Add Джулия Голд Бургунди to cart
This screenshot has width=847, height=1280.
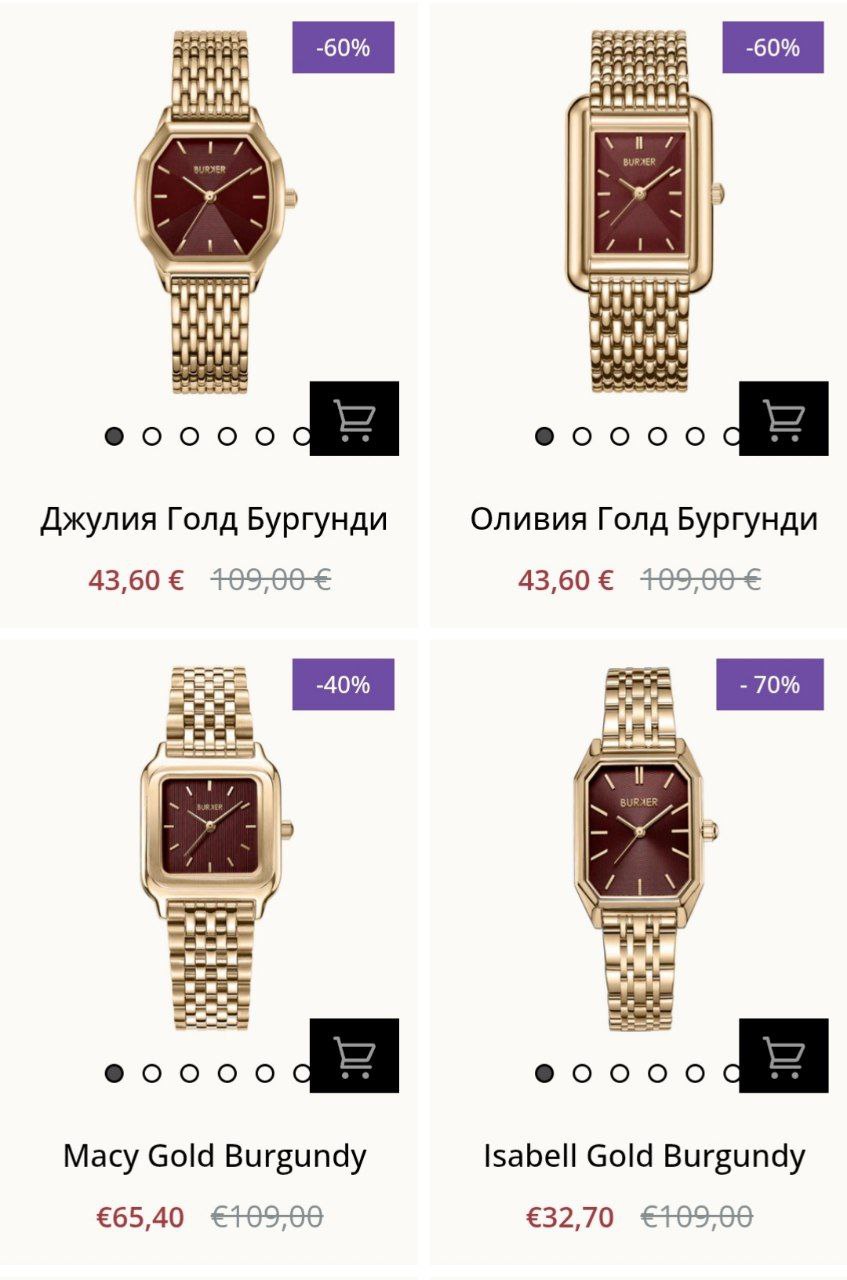tap(354, 419)
